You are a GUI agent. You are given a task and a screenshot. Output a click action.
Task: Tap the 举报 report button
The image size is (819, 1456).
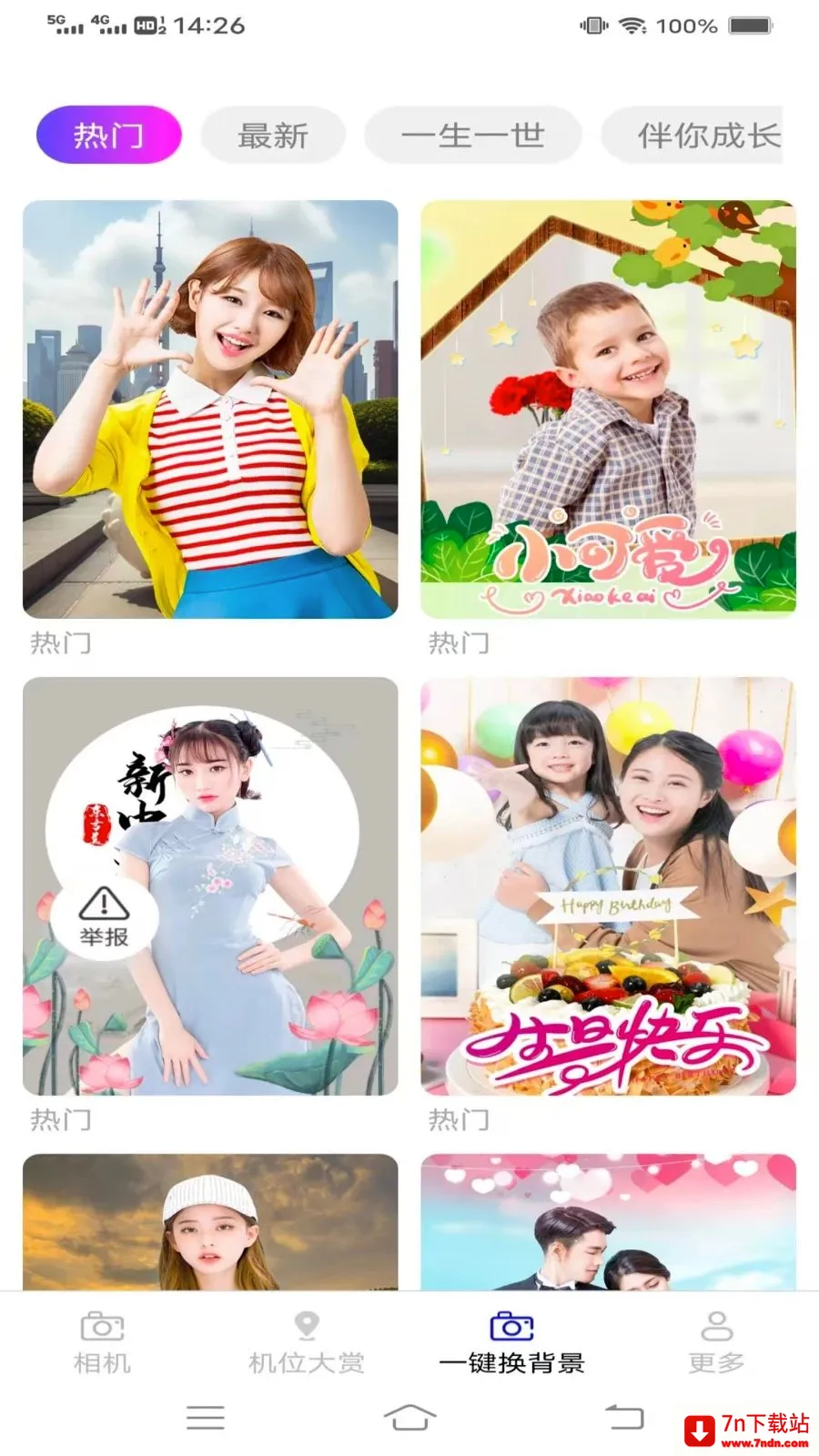(x=104, y=917)
